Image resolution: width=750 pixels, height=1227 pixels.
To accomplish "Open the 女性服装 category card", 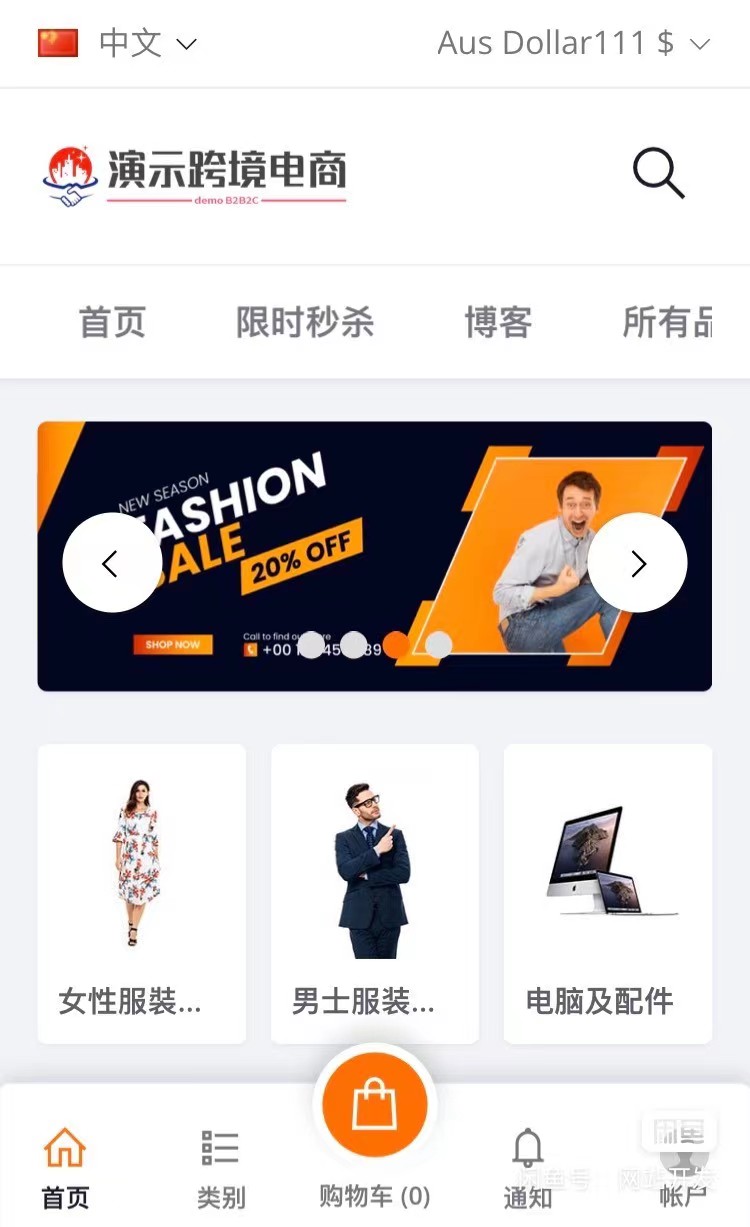I will click(141, 893).
